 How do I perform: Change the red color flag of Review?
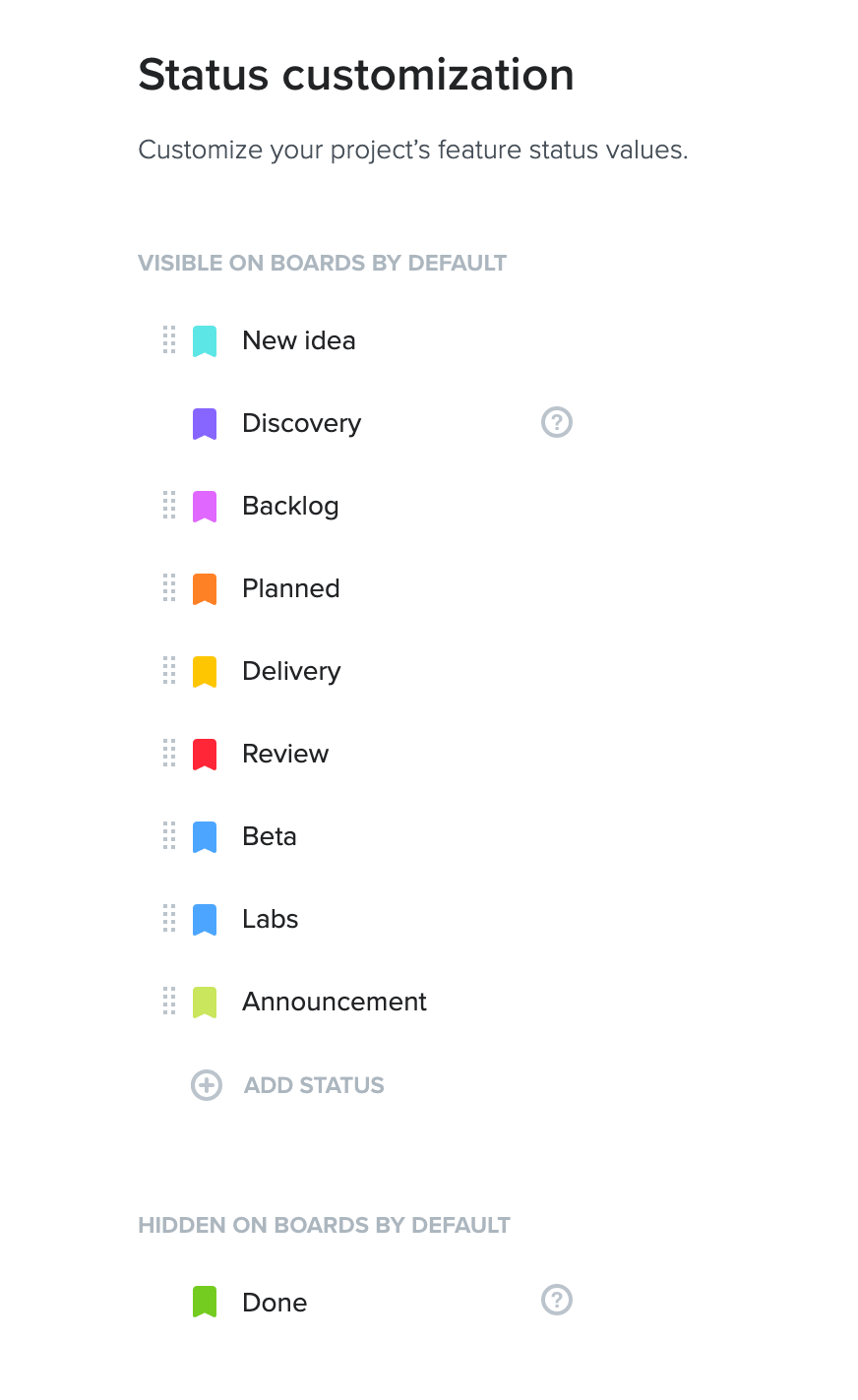pos(205,755)
